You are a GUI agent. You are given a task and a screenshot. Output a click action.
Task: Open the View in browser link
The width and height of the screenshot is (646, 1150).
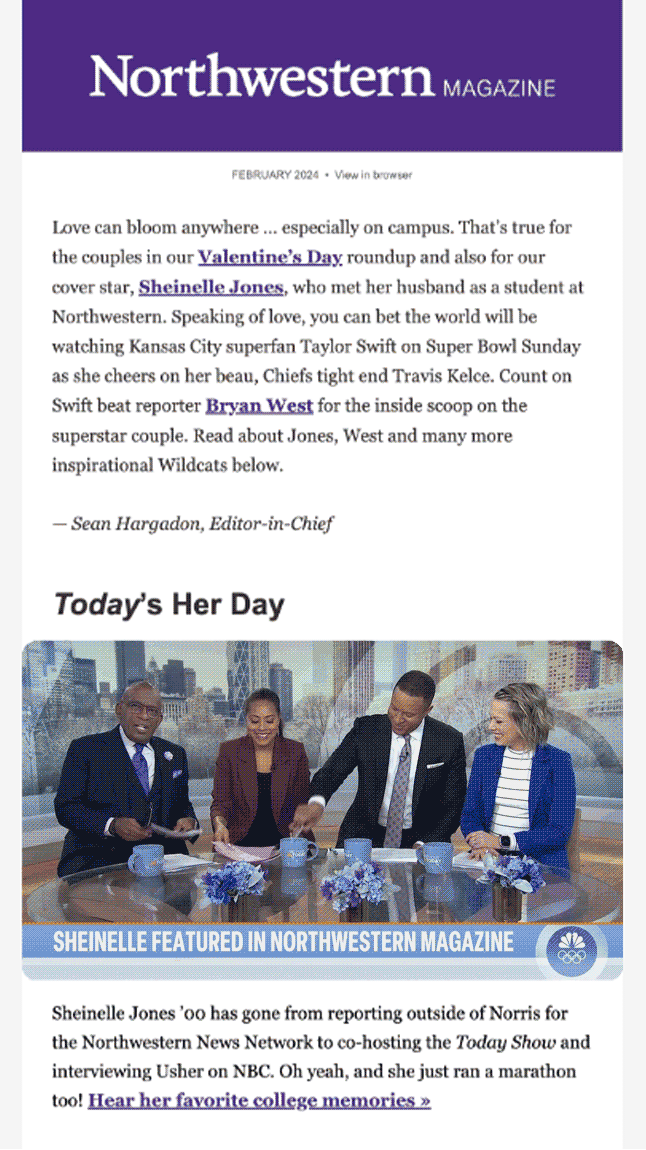click(373, 175)
